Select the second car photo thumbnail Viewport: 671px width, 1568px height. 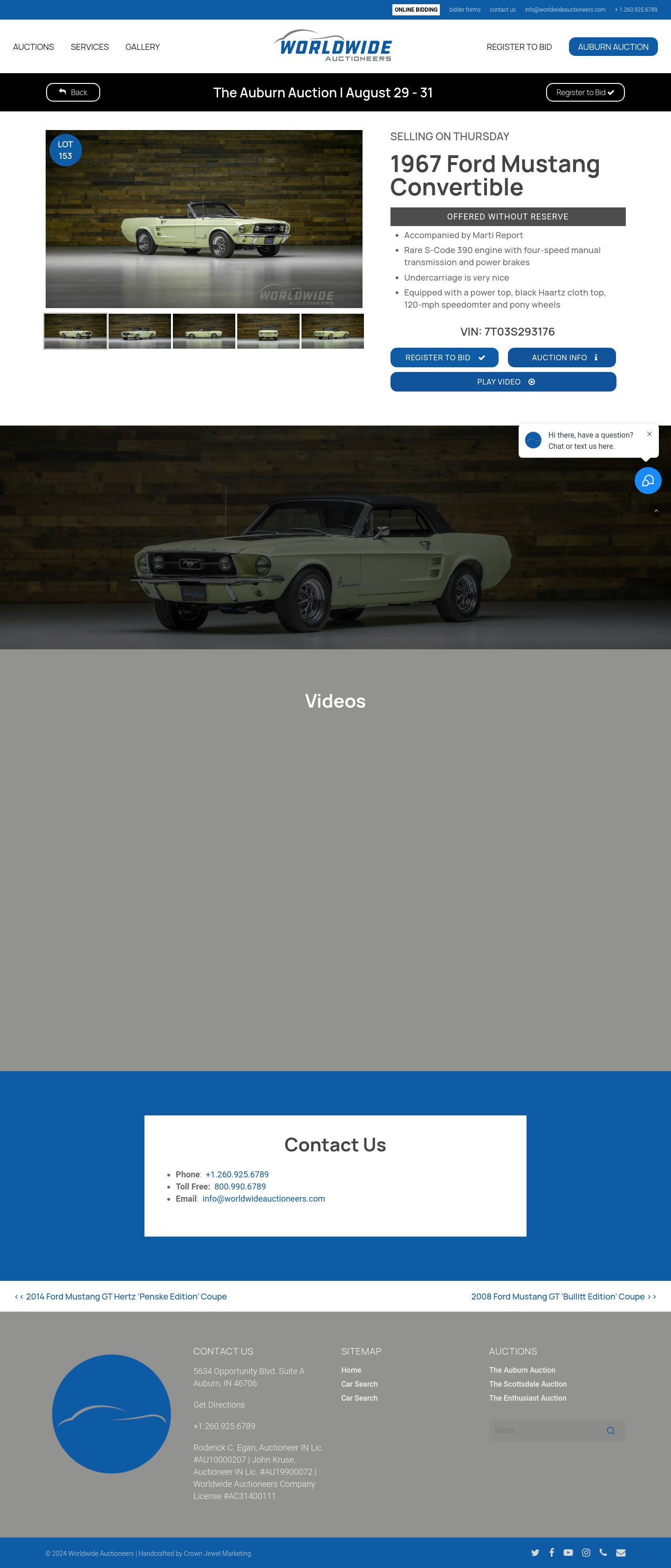139,331
